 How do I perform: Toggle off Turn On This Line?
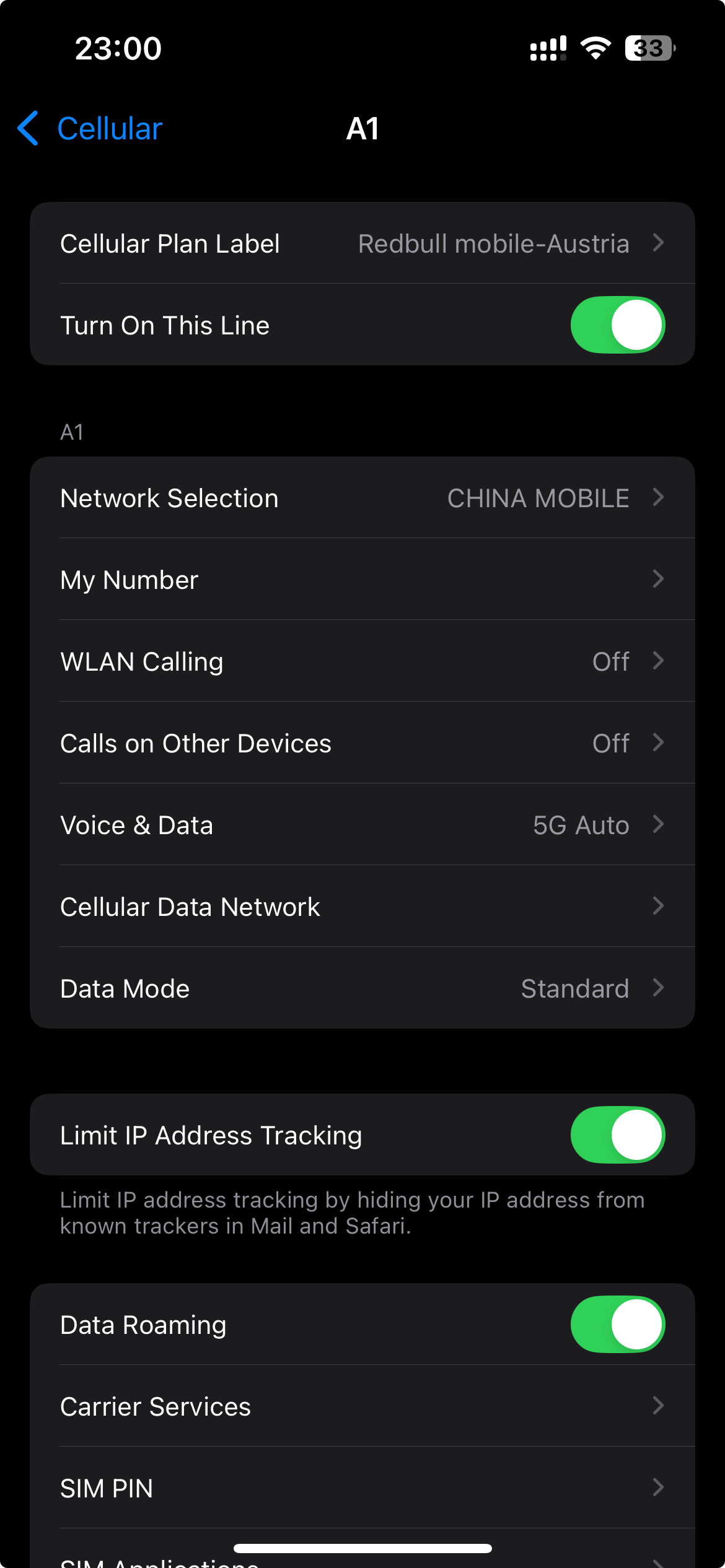click(617, 325)
